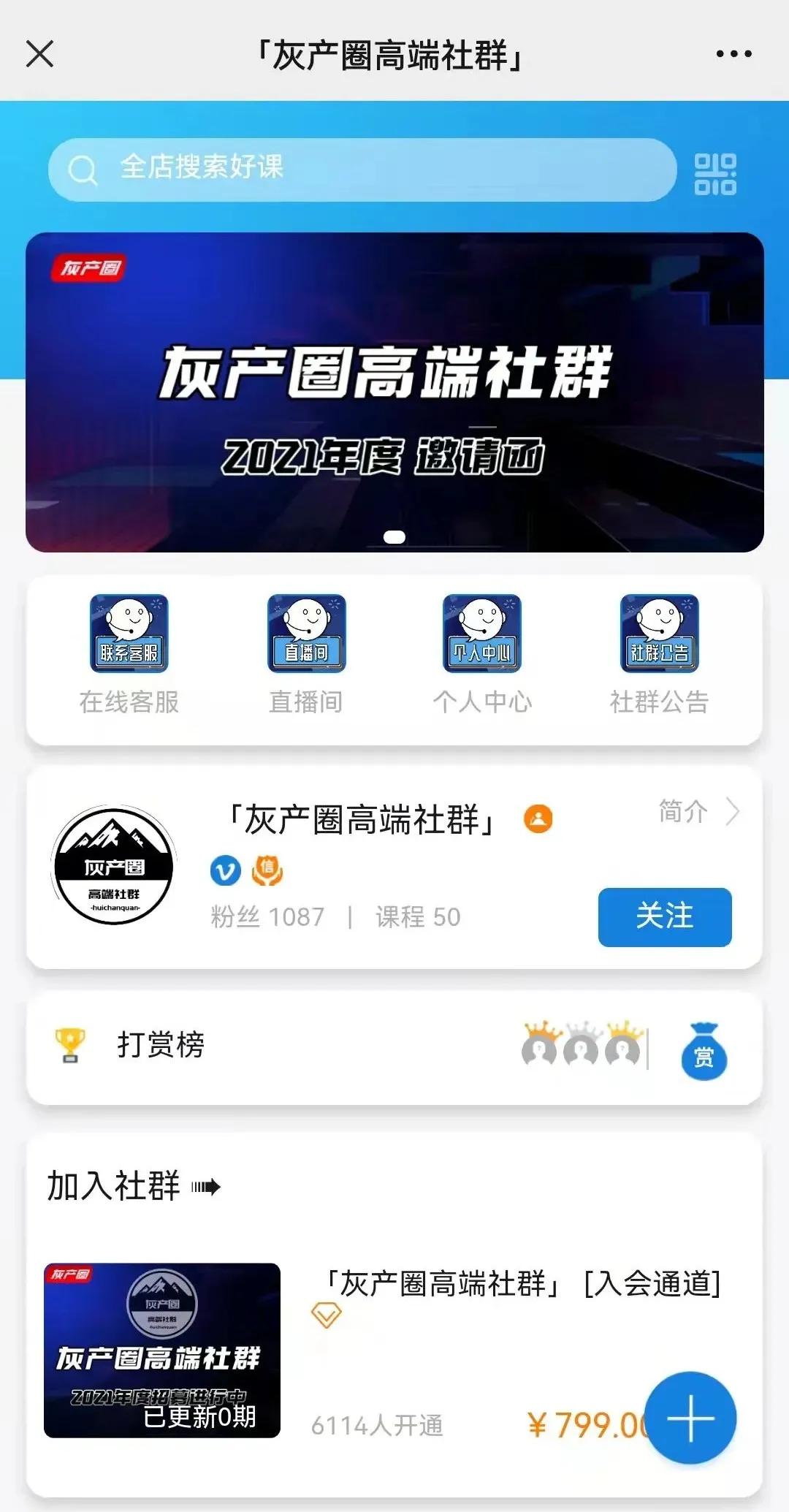Tap the carousel dot under the banner

coord(393,537)
